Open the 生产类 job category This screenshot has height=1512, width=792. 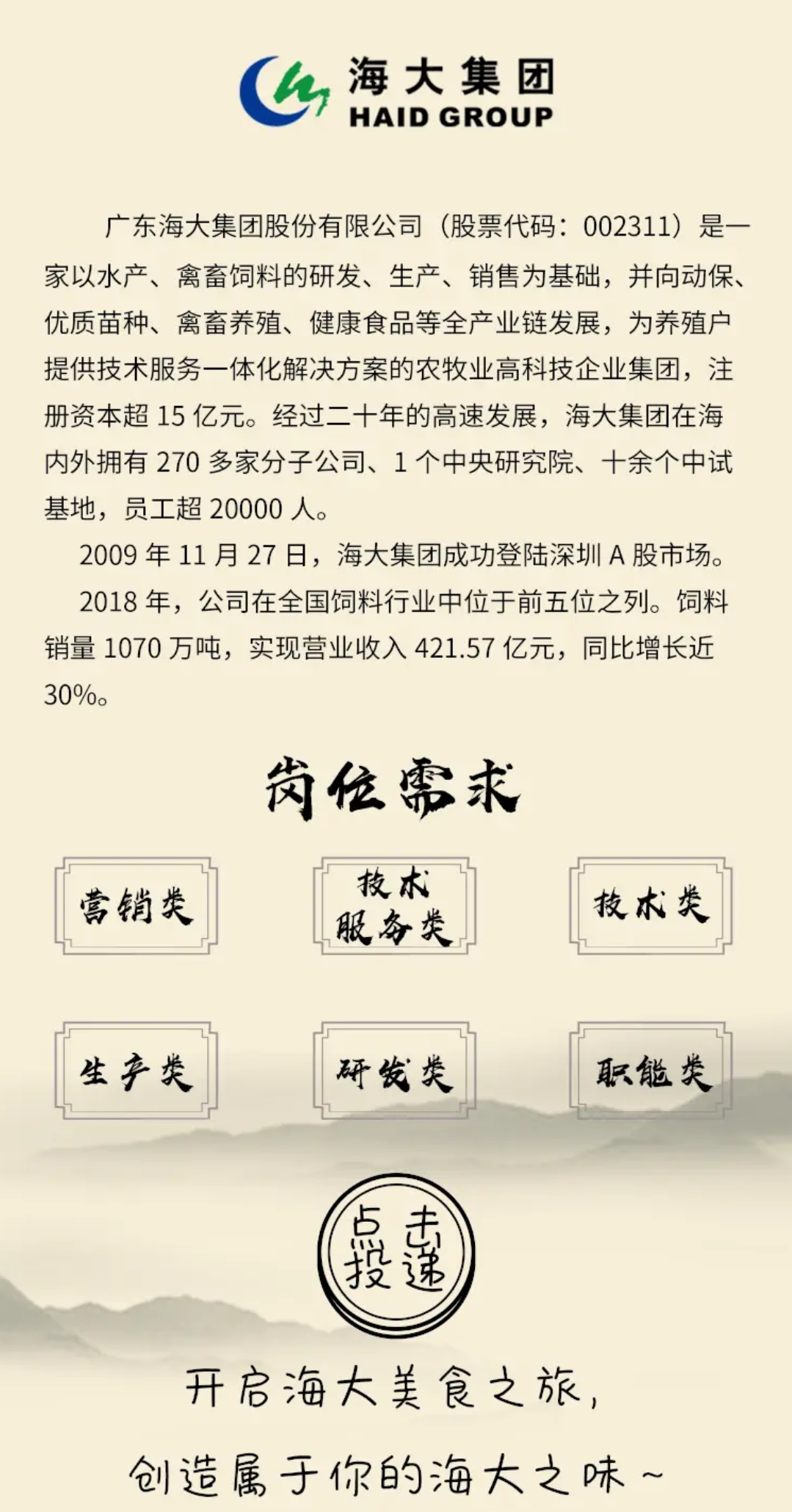click(x=136, y=1071)
